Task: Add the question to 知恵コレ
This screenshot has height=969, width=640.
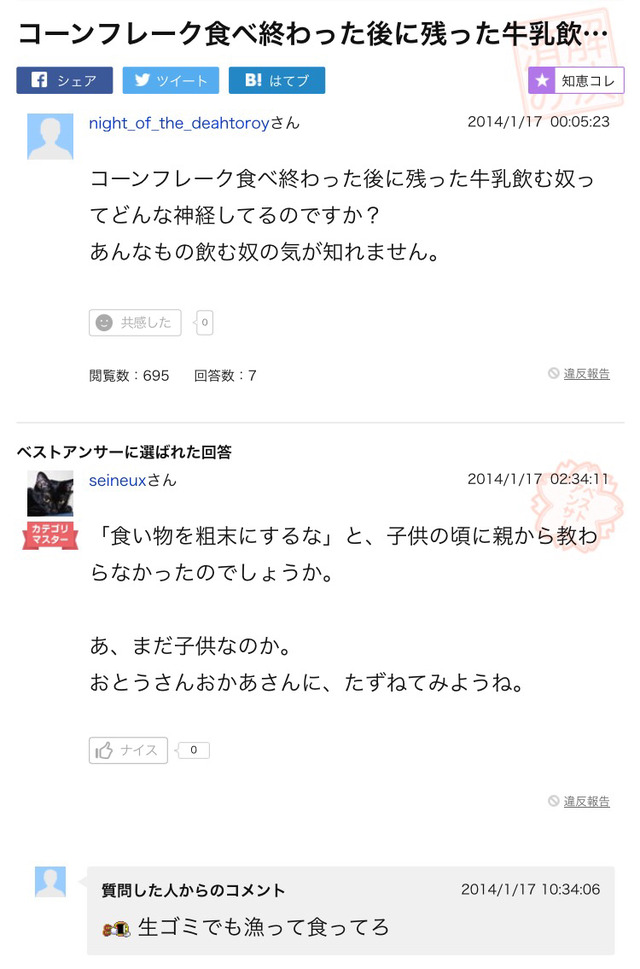Action: coord(576,81)
